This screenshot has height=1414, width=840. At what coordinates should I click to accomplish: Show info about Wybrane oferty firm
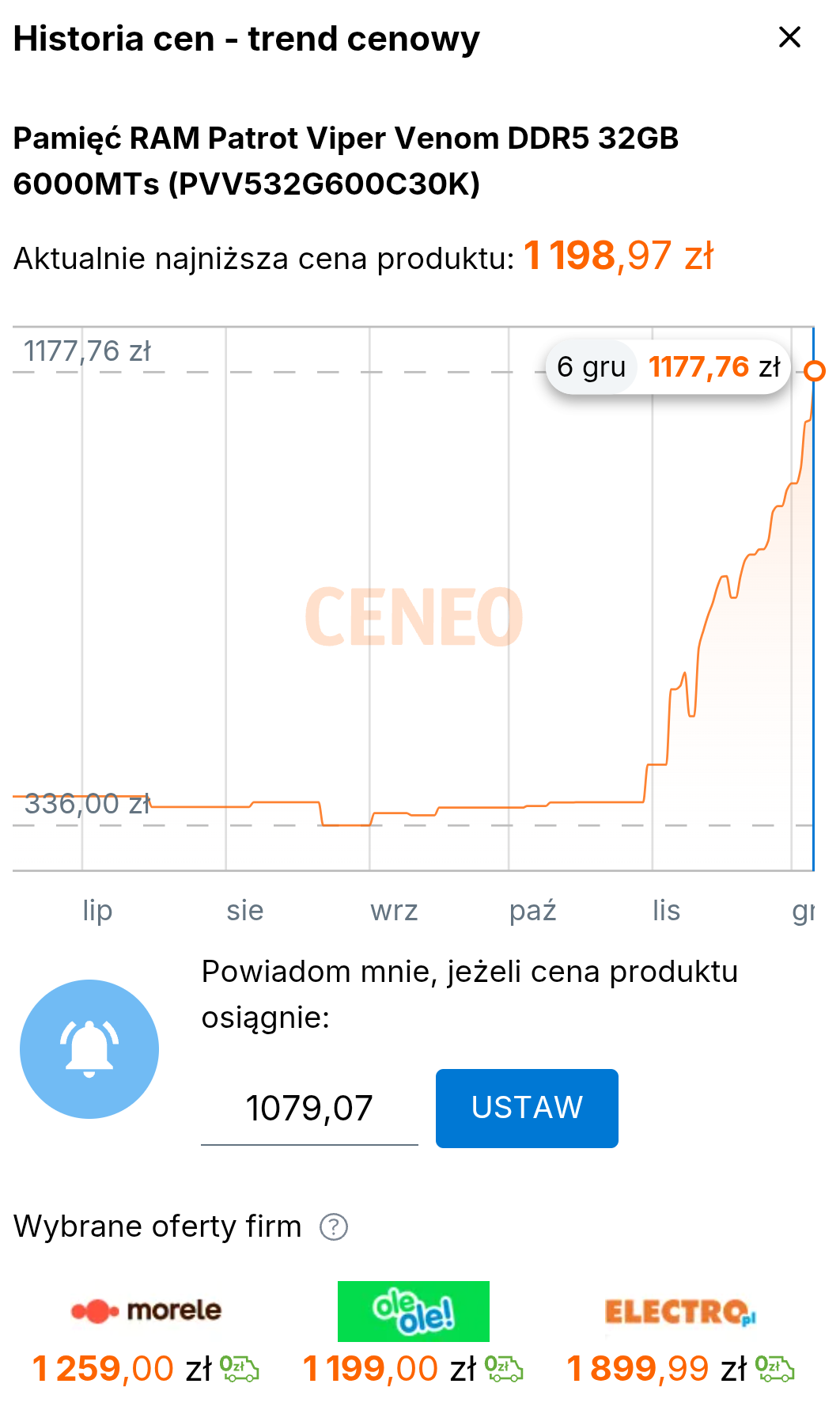[x=333, y=1227]
